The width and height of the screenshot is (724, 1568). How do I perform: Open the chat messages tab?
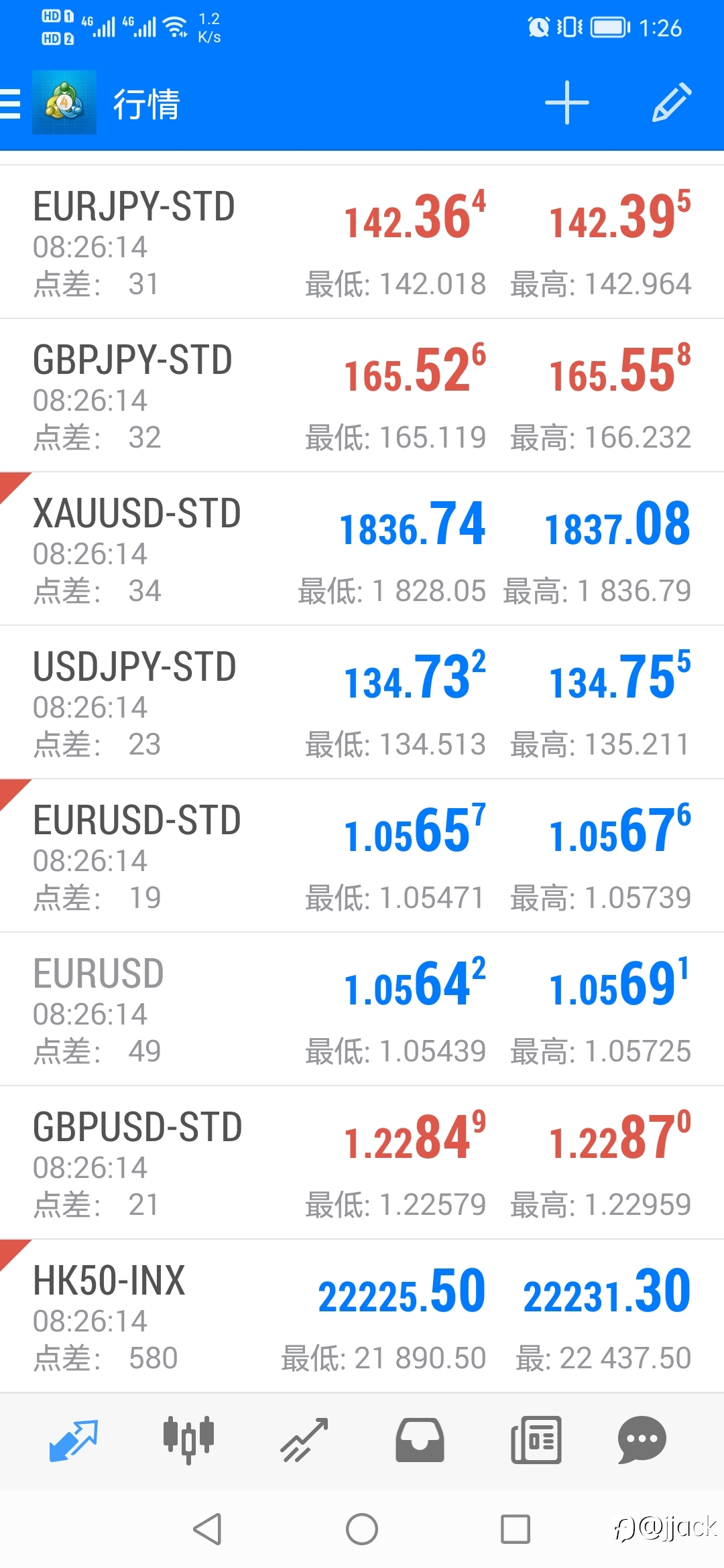pos(642,1440)
